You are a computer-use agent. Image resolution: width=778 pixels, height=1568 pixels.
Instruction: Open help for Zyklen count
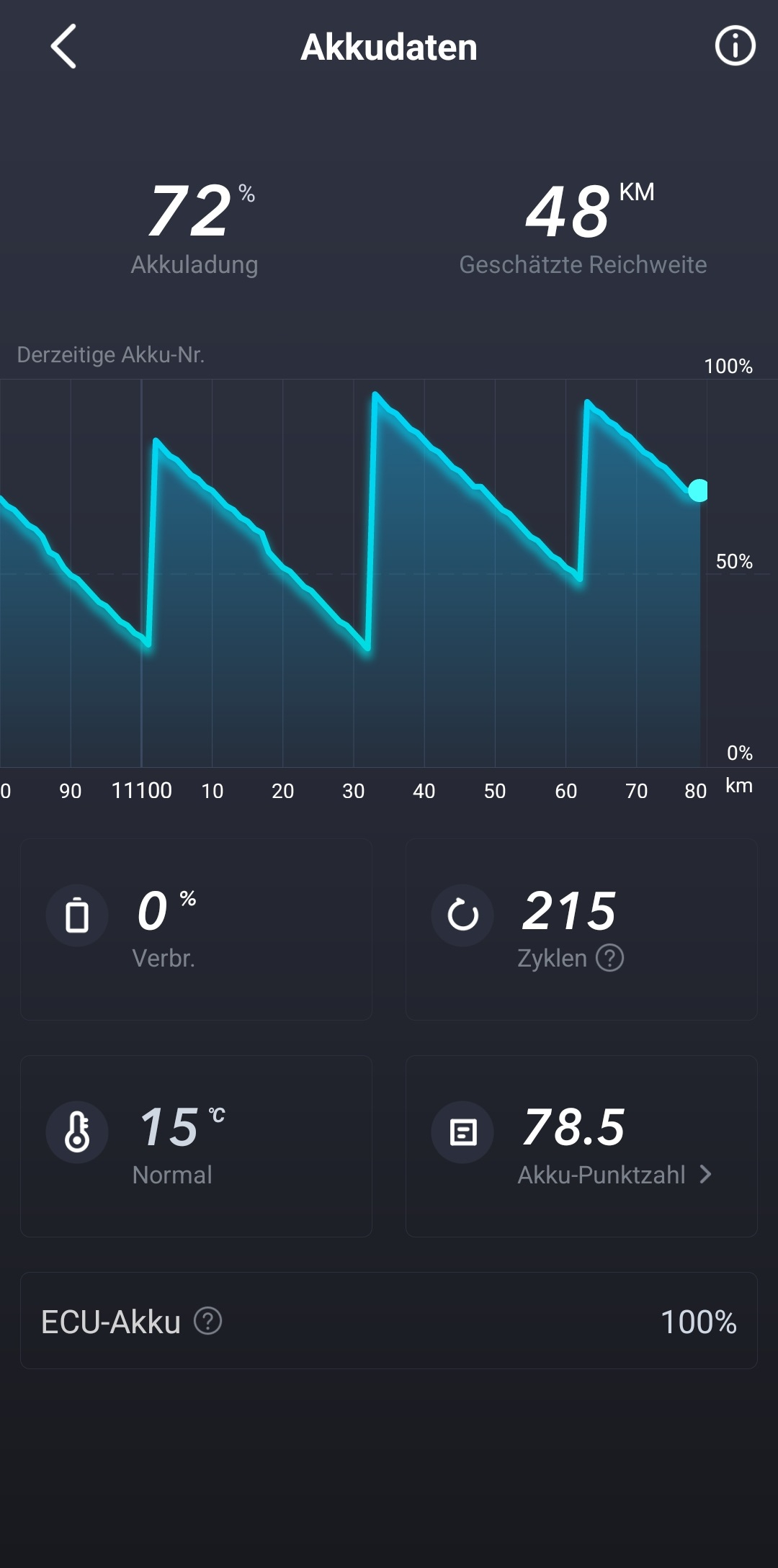click(x=609, y=959)
